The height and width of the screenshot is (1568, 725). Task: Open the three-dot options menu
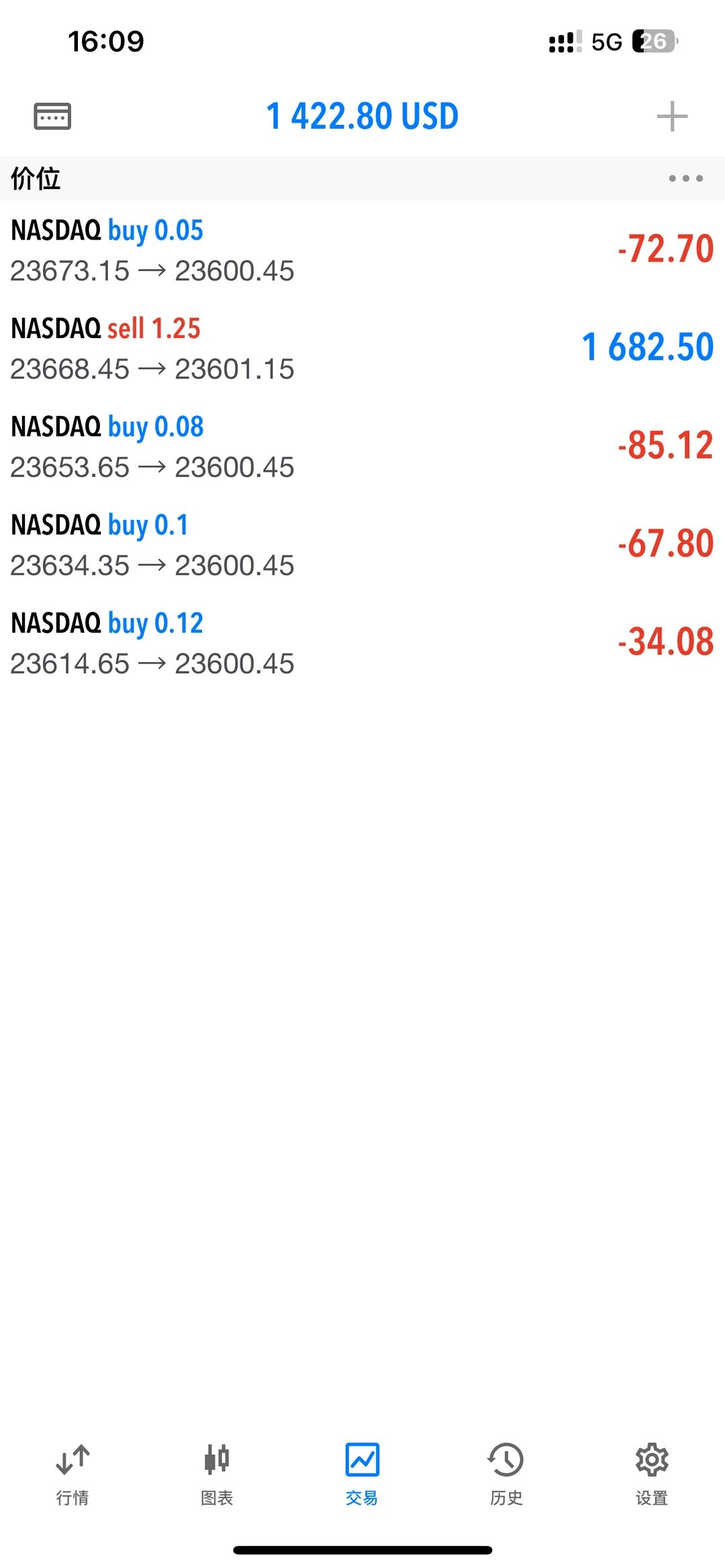pyautogui.click(x=685, y=178)
